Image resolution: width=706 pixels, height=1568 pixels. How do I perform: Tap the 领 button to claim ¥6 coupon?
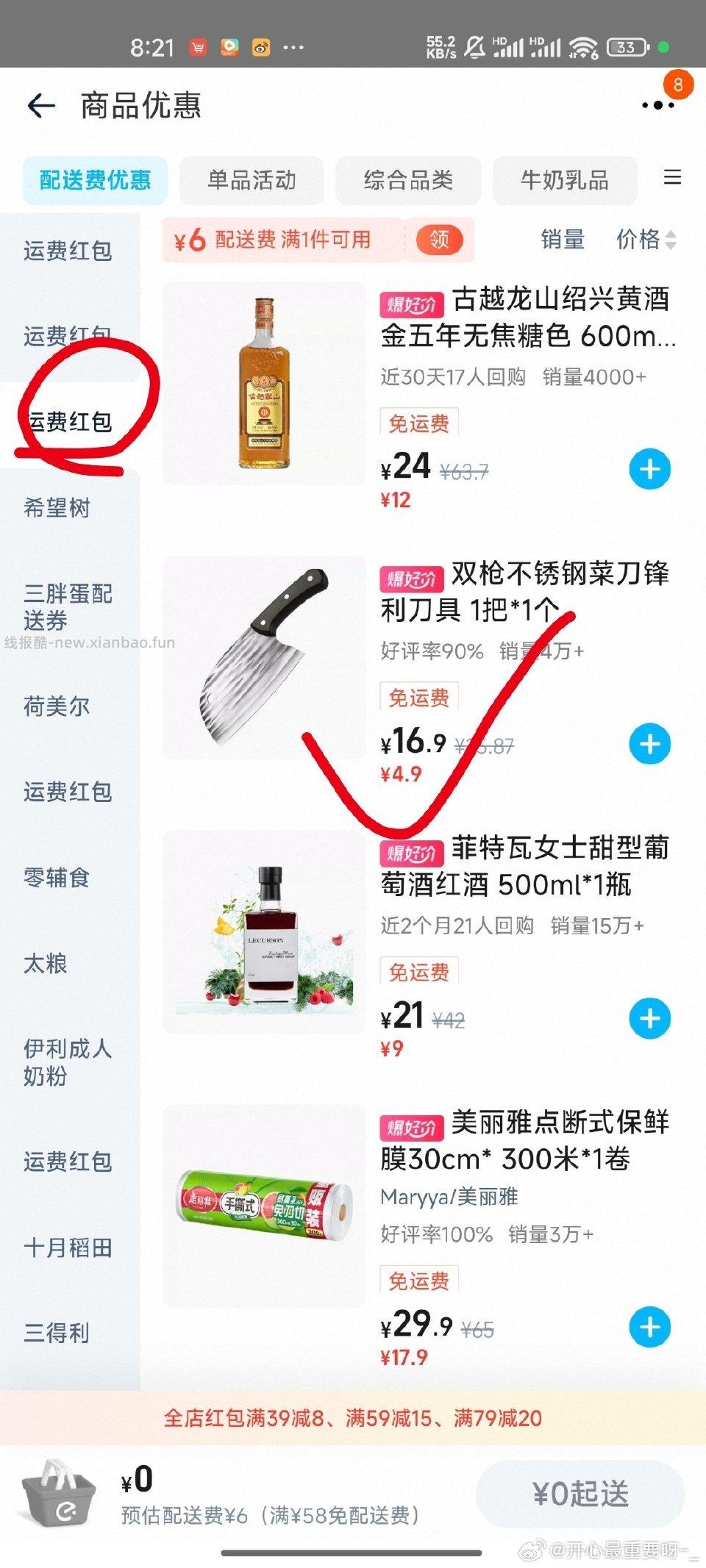pos(439,240)
